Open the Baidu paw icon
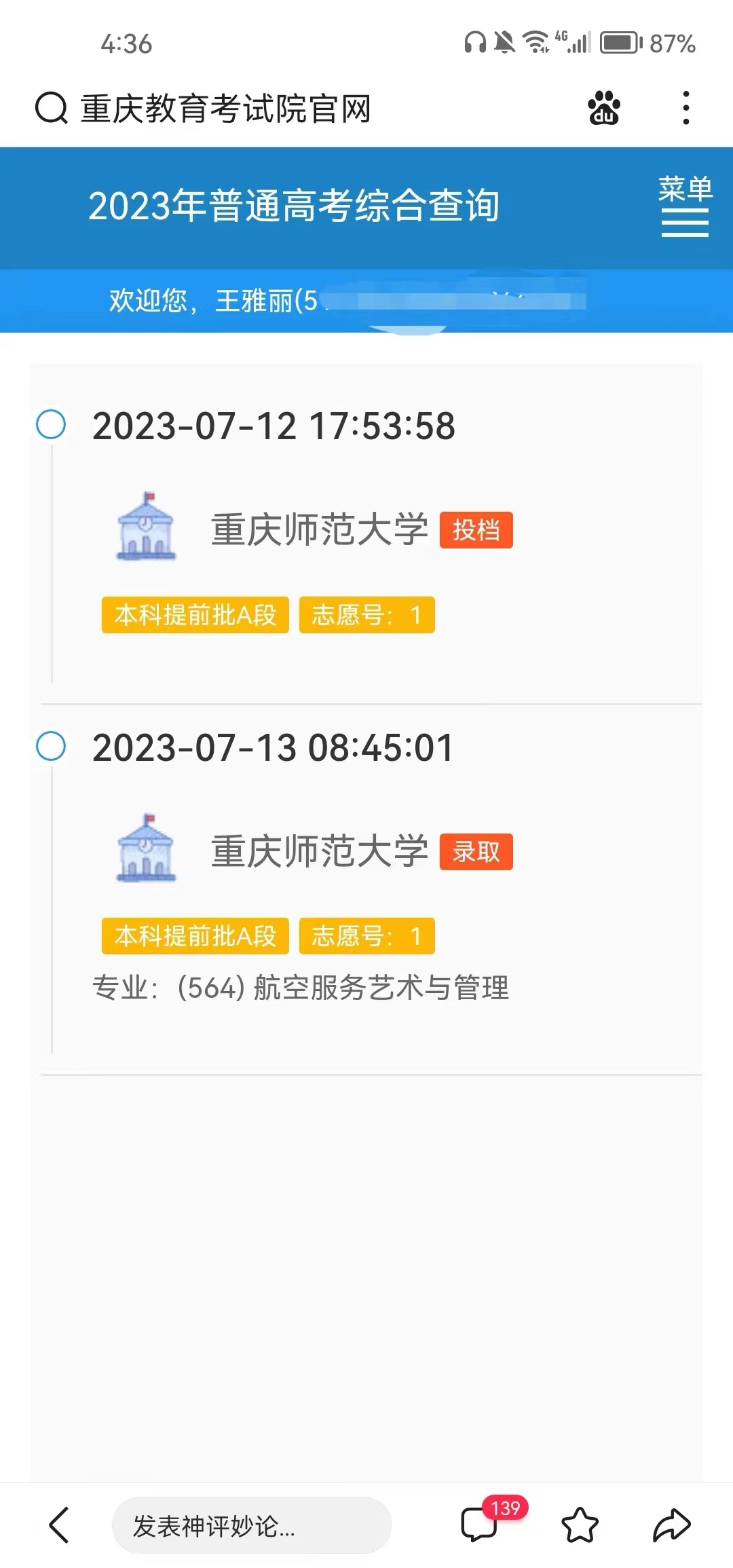 tap(604, 108)
